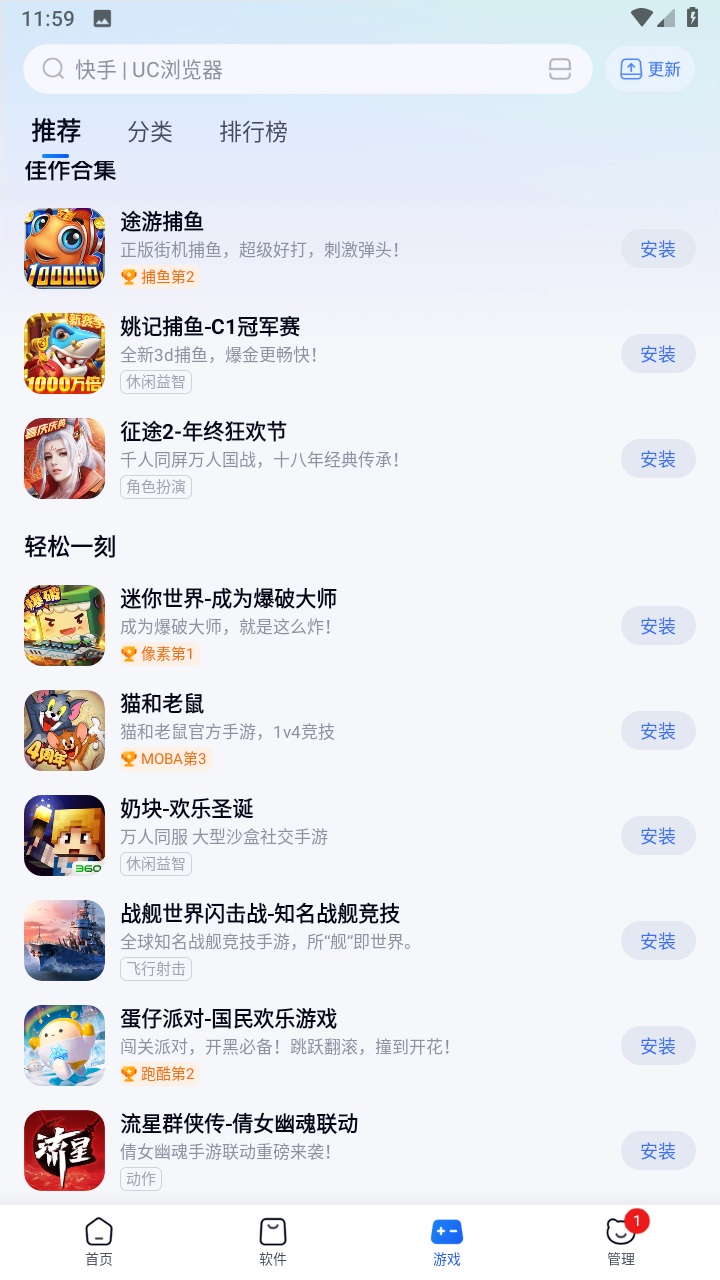
Task: Install 奶块-欢乐圣诞
Action: [x=657, y=835]
